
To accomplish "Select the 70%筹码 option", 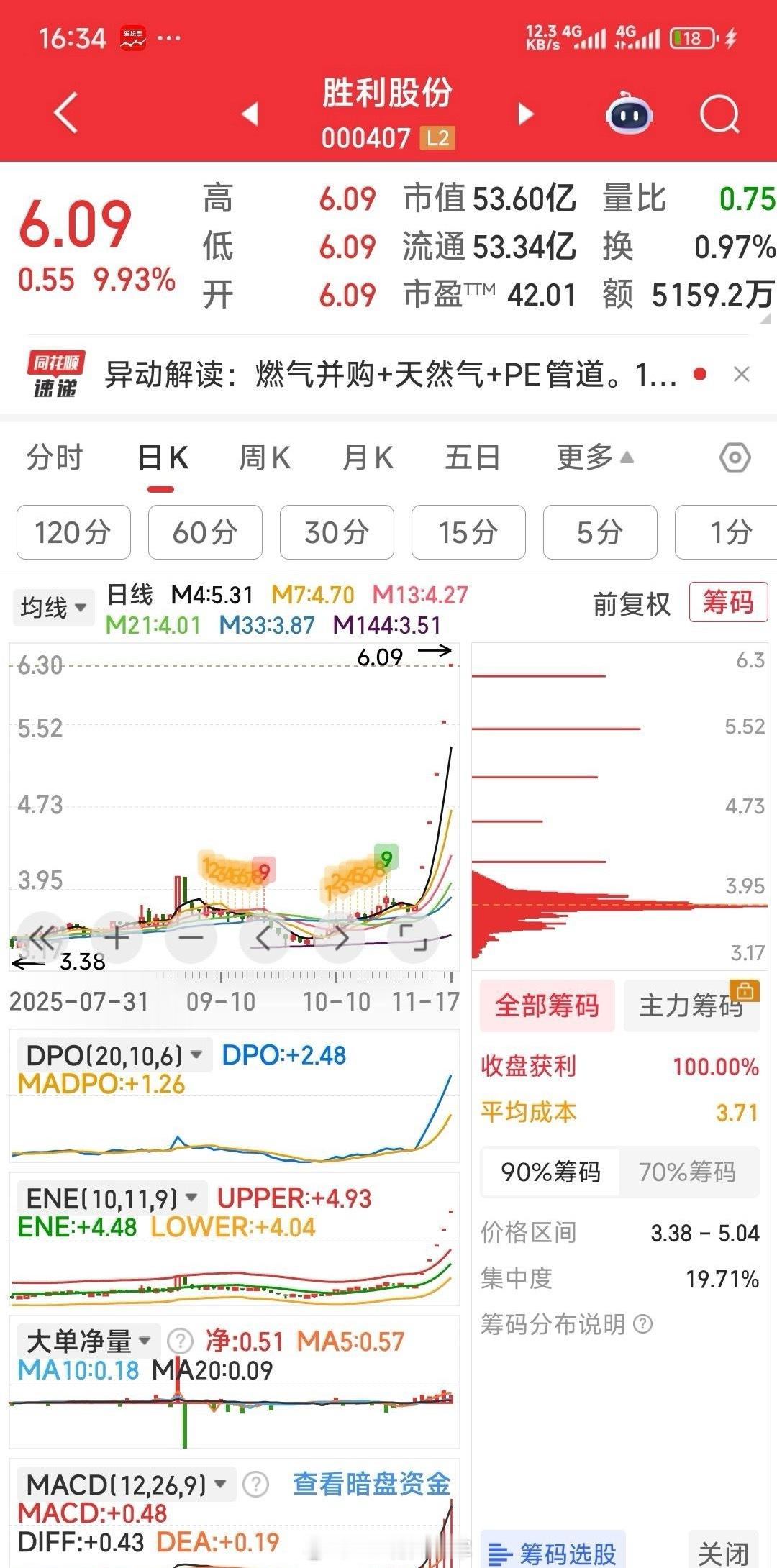I will pyautogui.click(x=690, y=1172).
